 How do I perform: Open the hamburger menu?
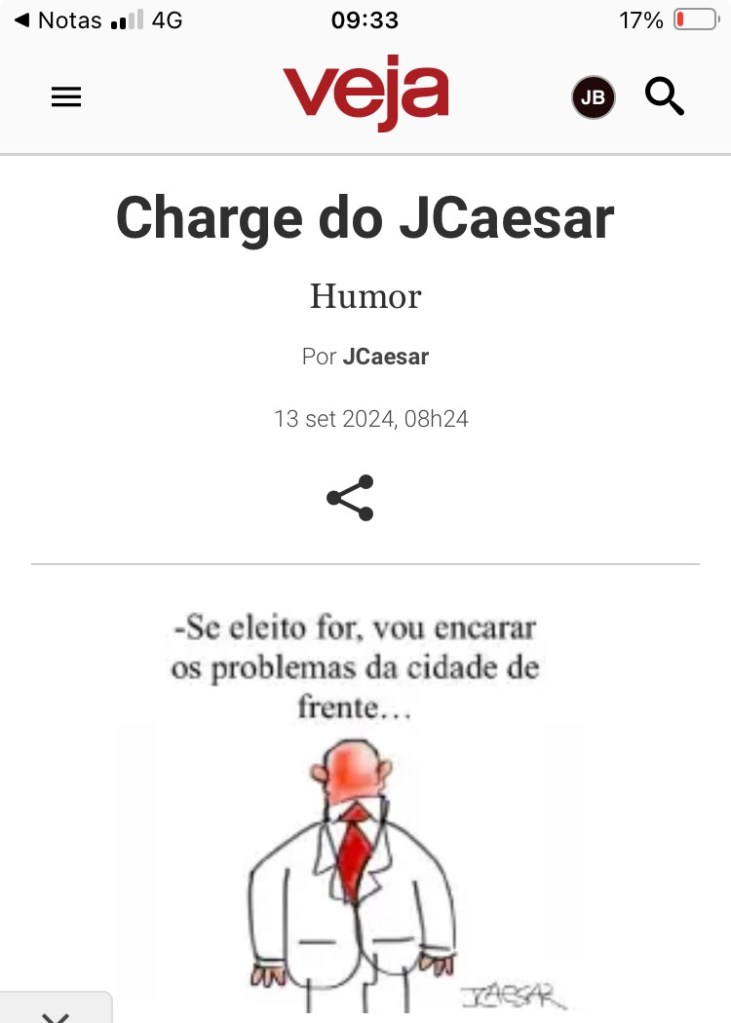[x=66, y=97]
